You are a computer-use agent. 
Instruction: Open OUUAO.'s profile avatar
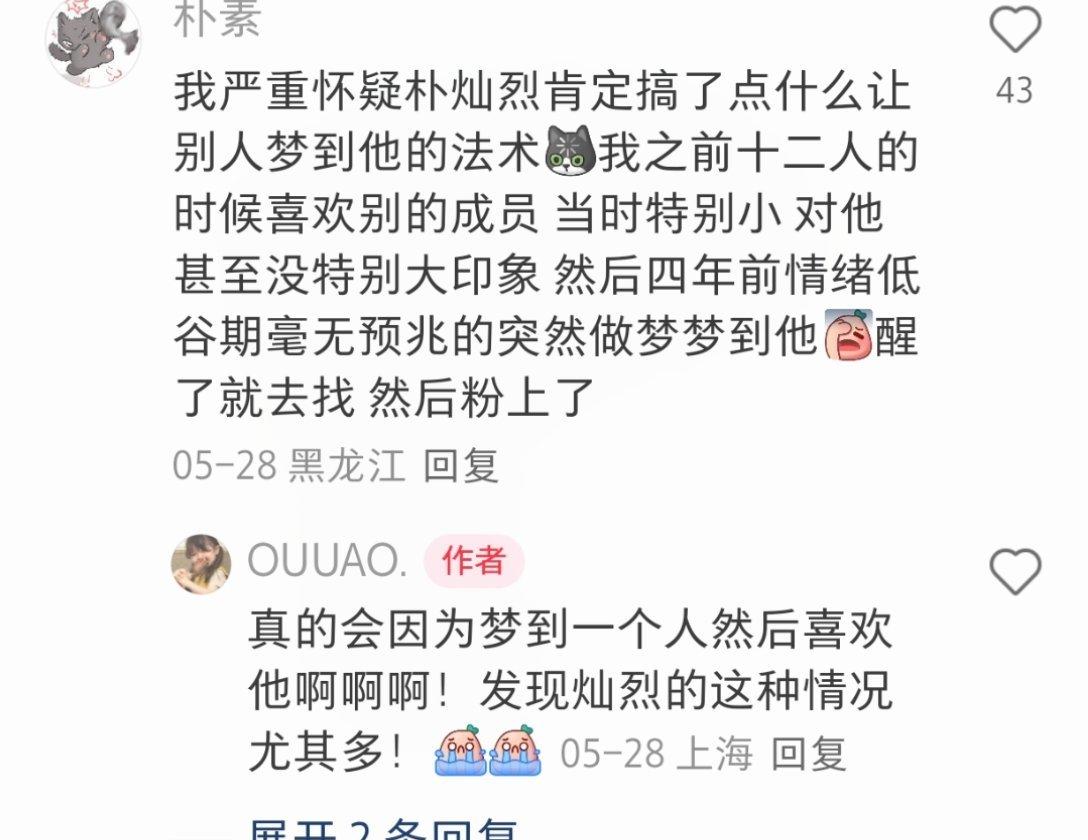tap(201, 563)
